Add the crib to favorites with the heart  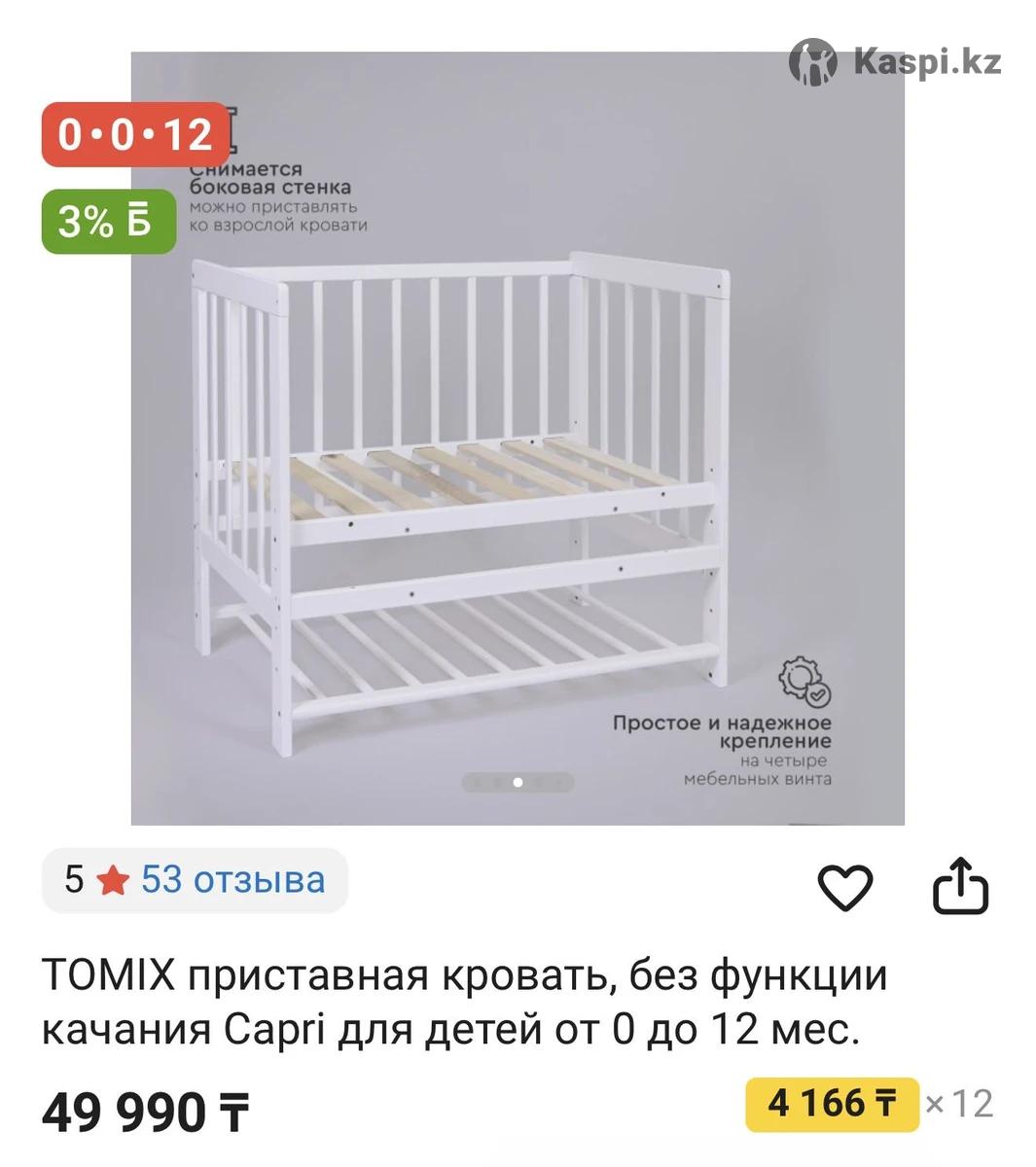[844, 887]
